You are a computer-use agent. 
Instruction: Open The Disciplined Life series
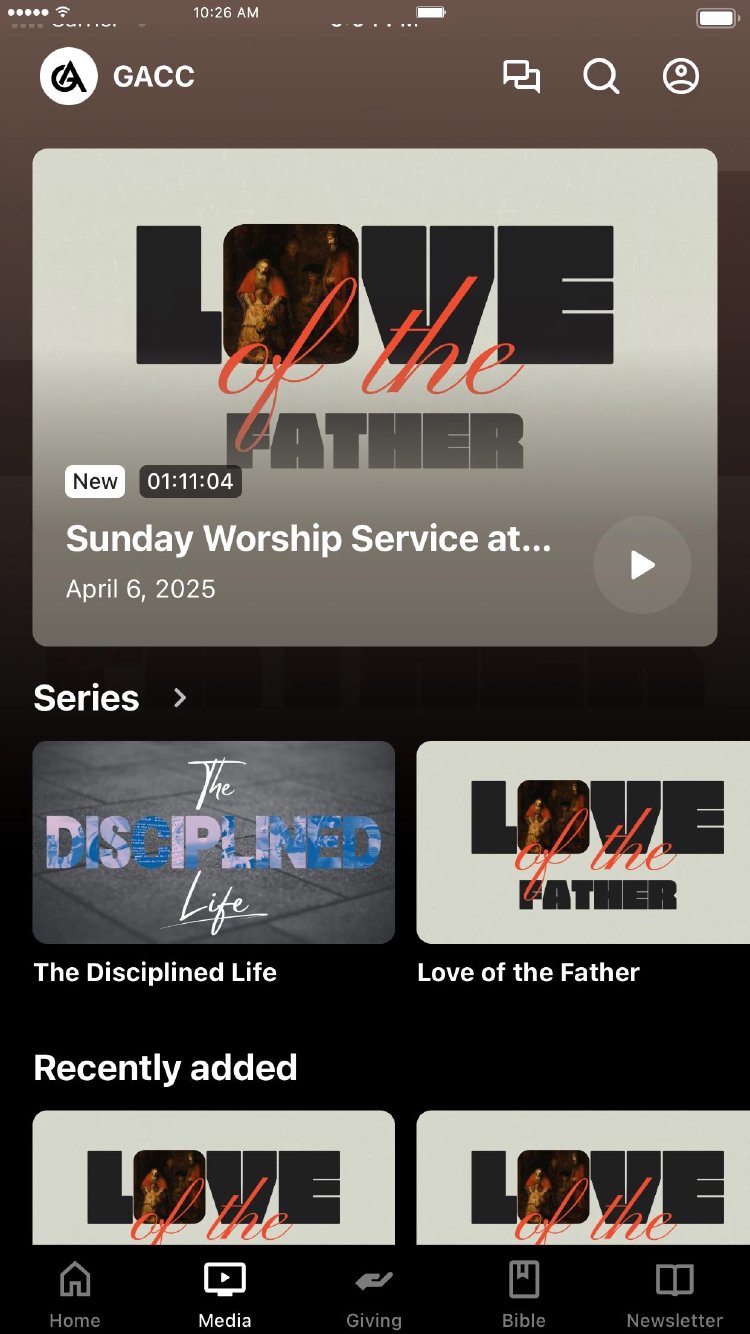click(214, 842)
